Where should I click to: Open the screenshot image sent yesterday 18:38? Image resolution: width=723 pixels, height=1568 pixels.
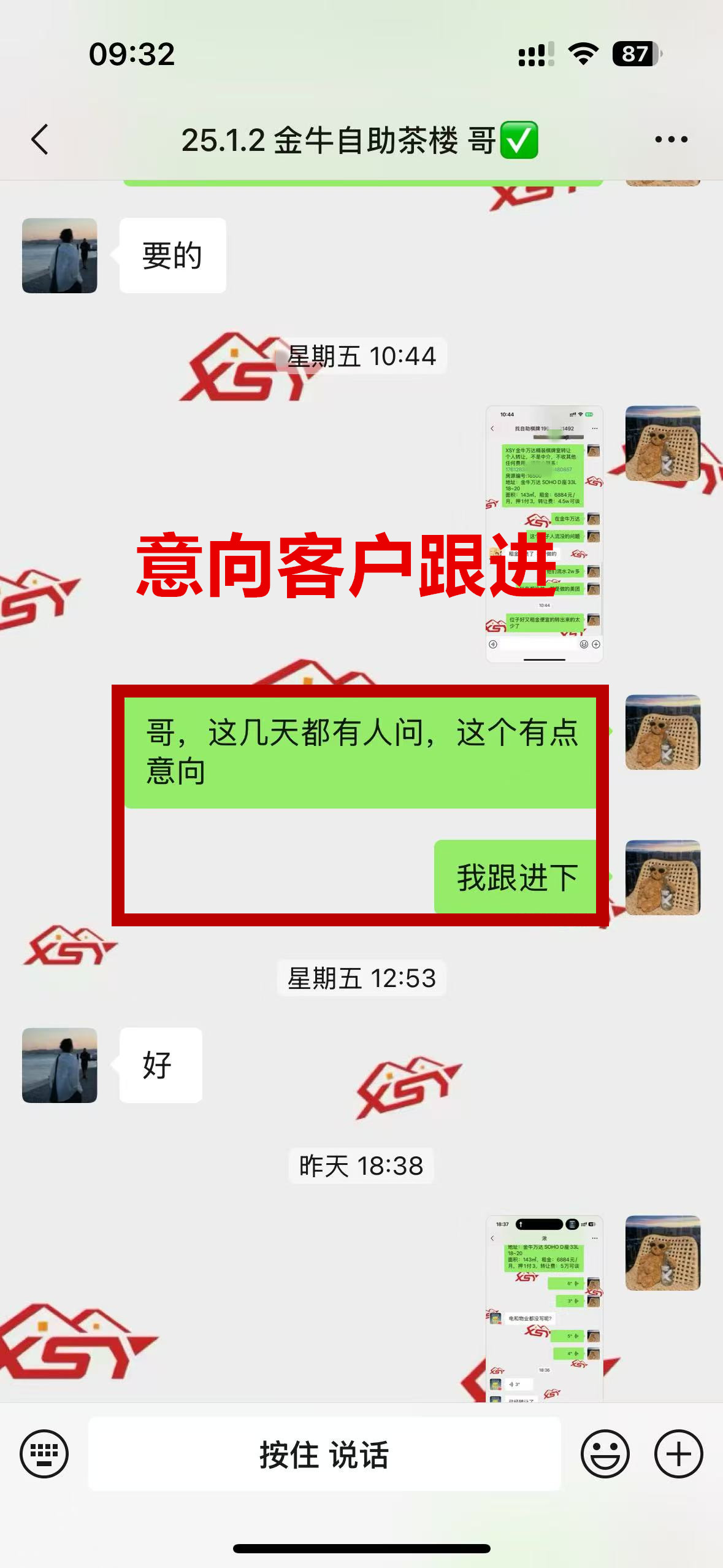(x=544, y=1307)
